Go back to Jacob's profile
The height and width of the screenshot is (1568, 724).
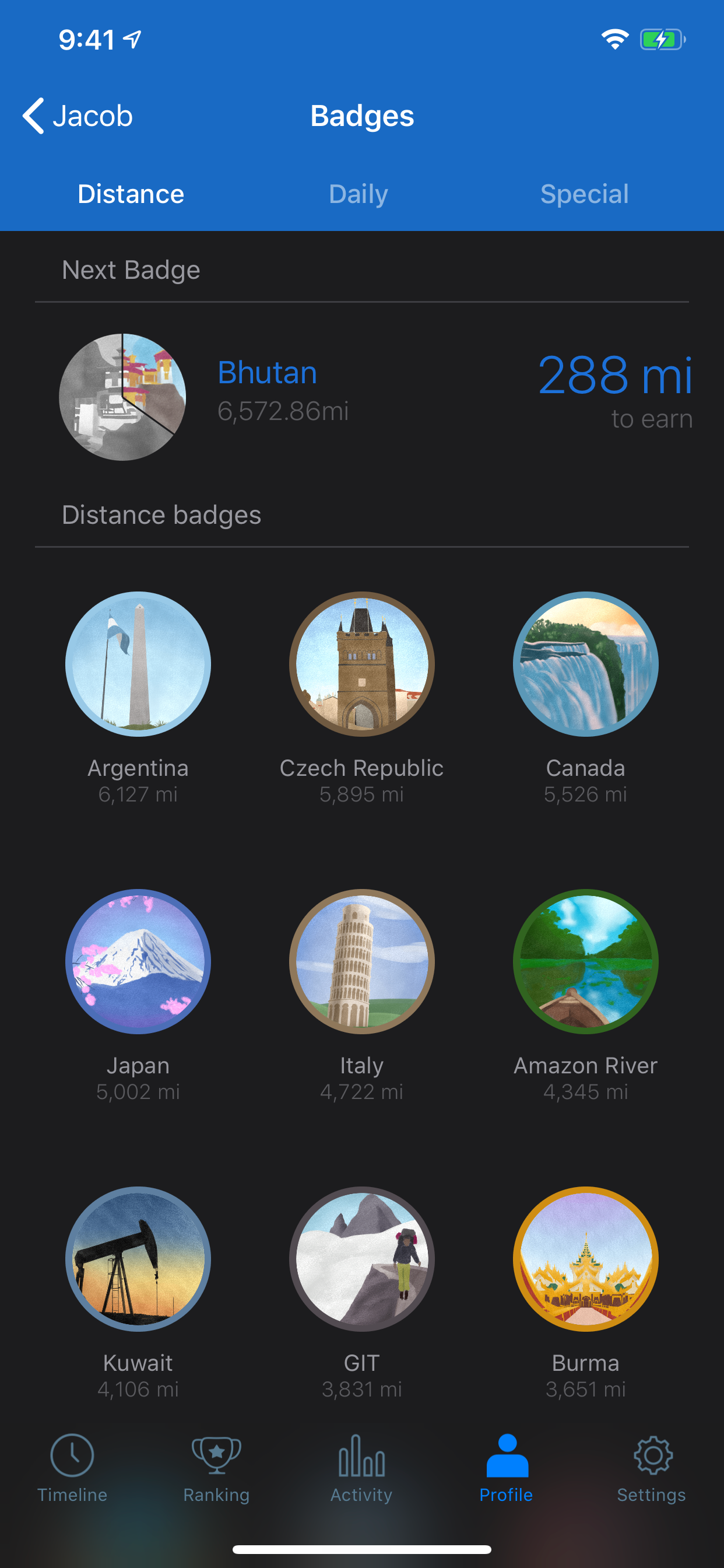78,116
